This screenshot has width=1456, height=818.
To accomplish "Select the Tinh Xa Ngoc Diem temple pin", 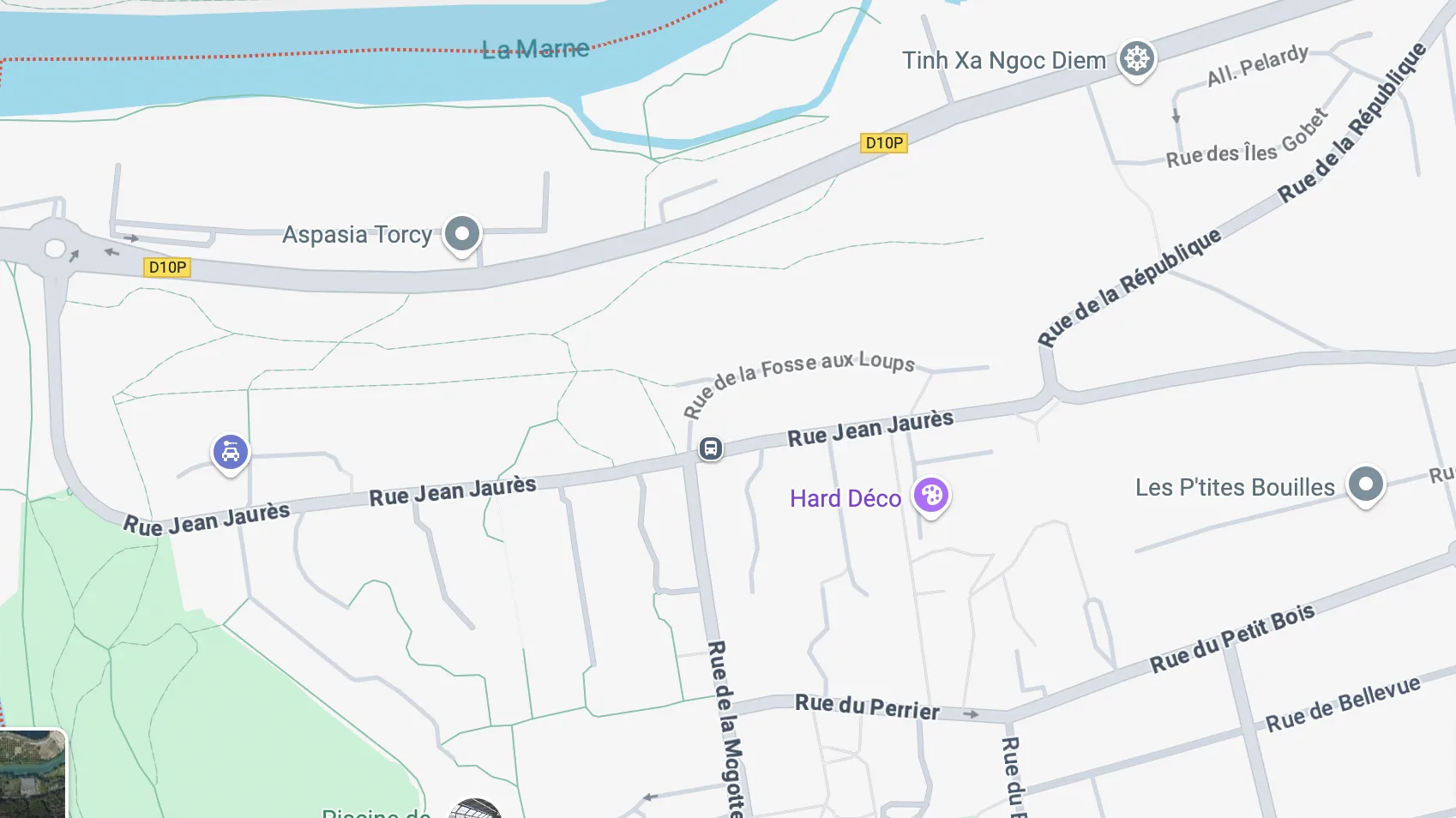I will (1137, 59).
